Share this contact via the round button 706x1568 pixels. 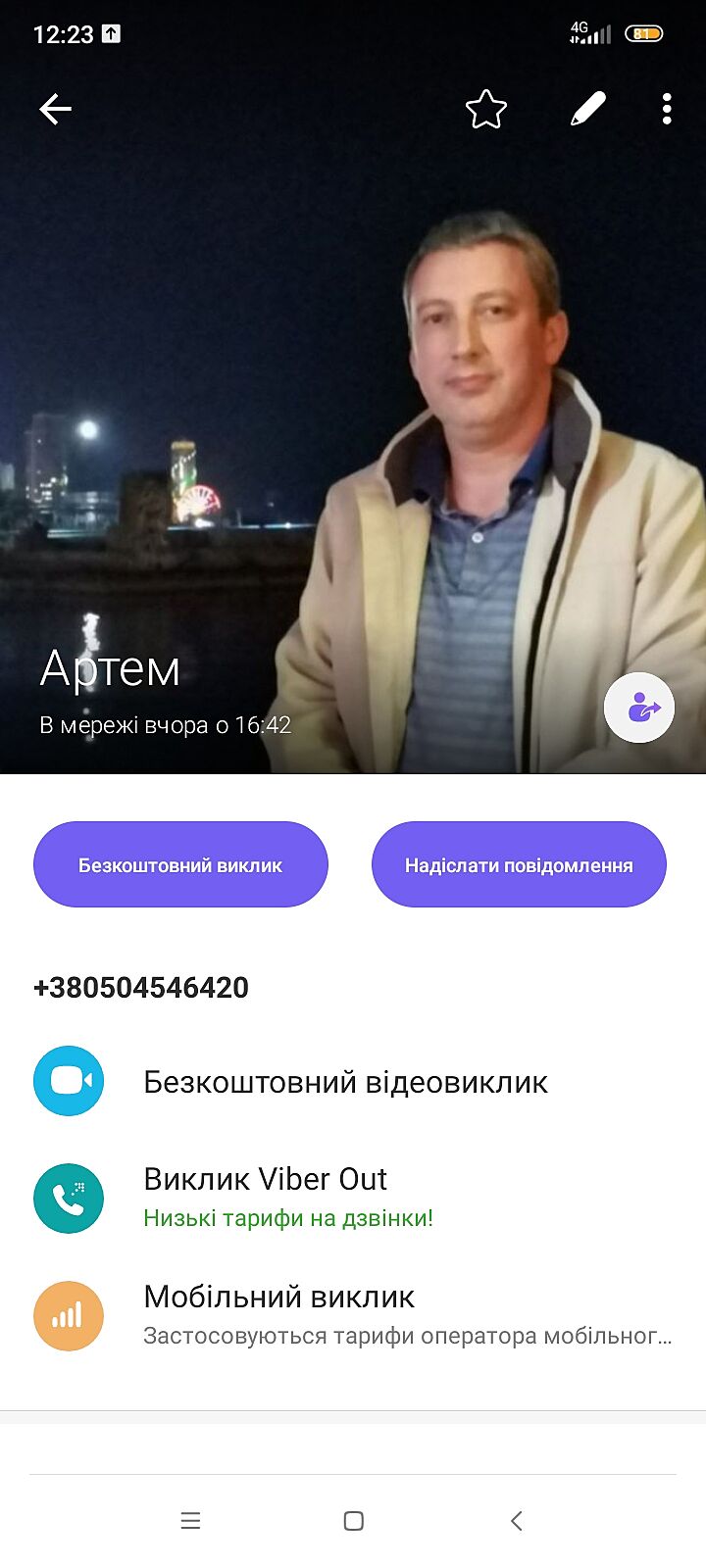639,708
